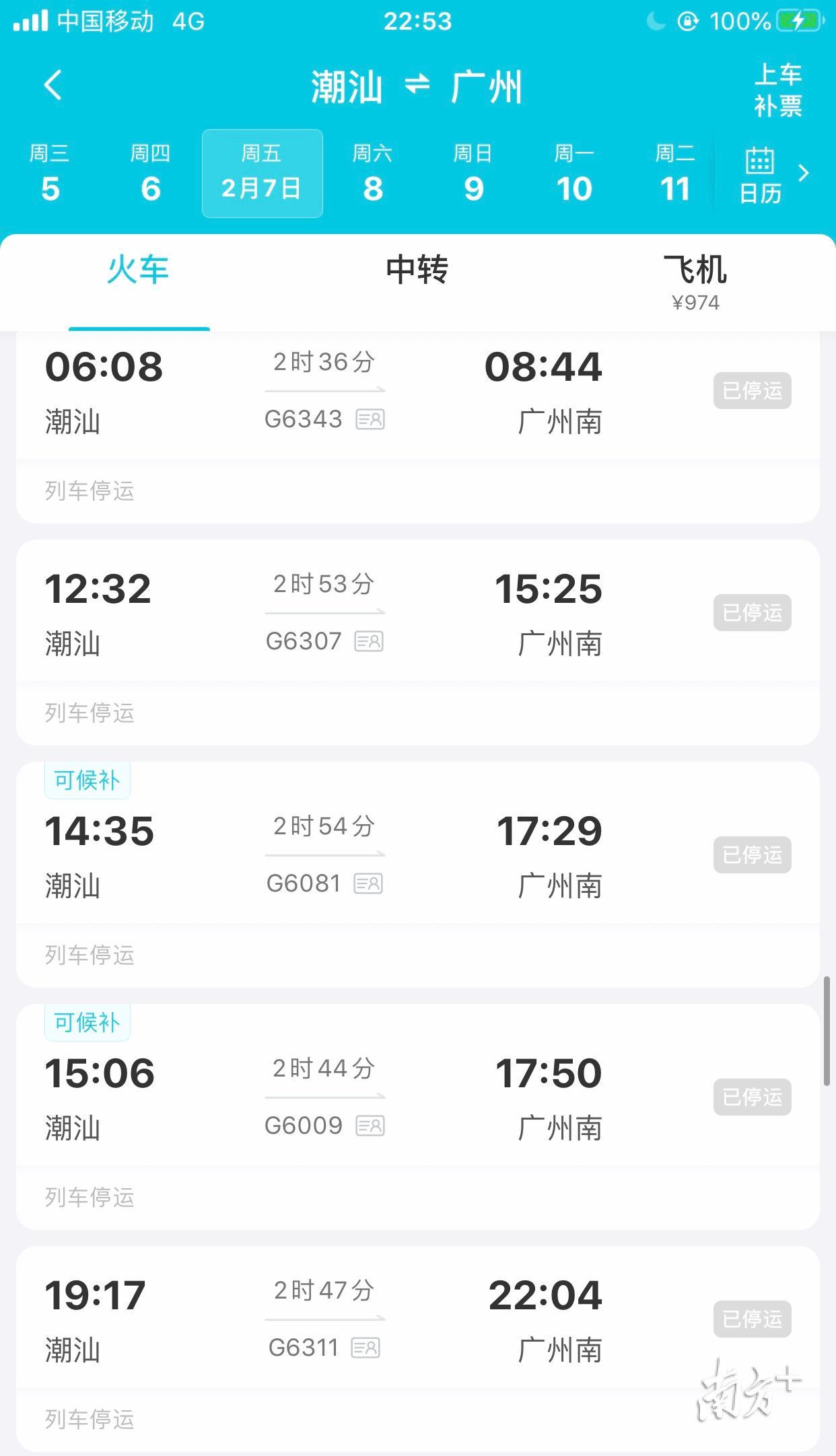Pick 周二 11 in the date strip
The width and height of the screenshot is (836, 1456).
pos(674,174)
